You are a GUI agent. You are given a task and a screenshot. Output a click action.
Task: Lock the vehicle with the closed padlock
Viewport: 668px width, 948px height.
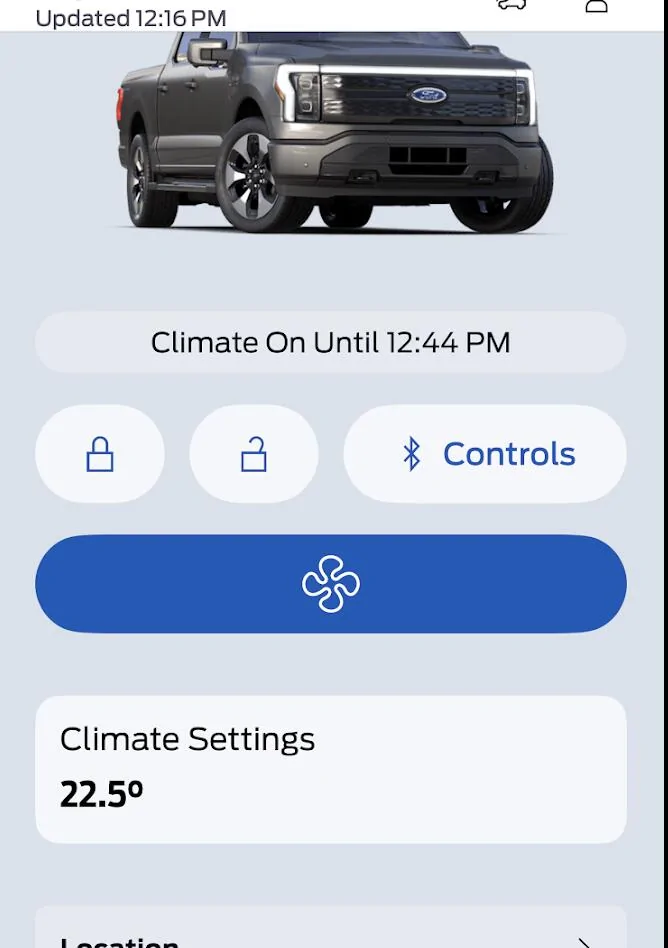pyautogui.click(x=100, y=454)
